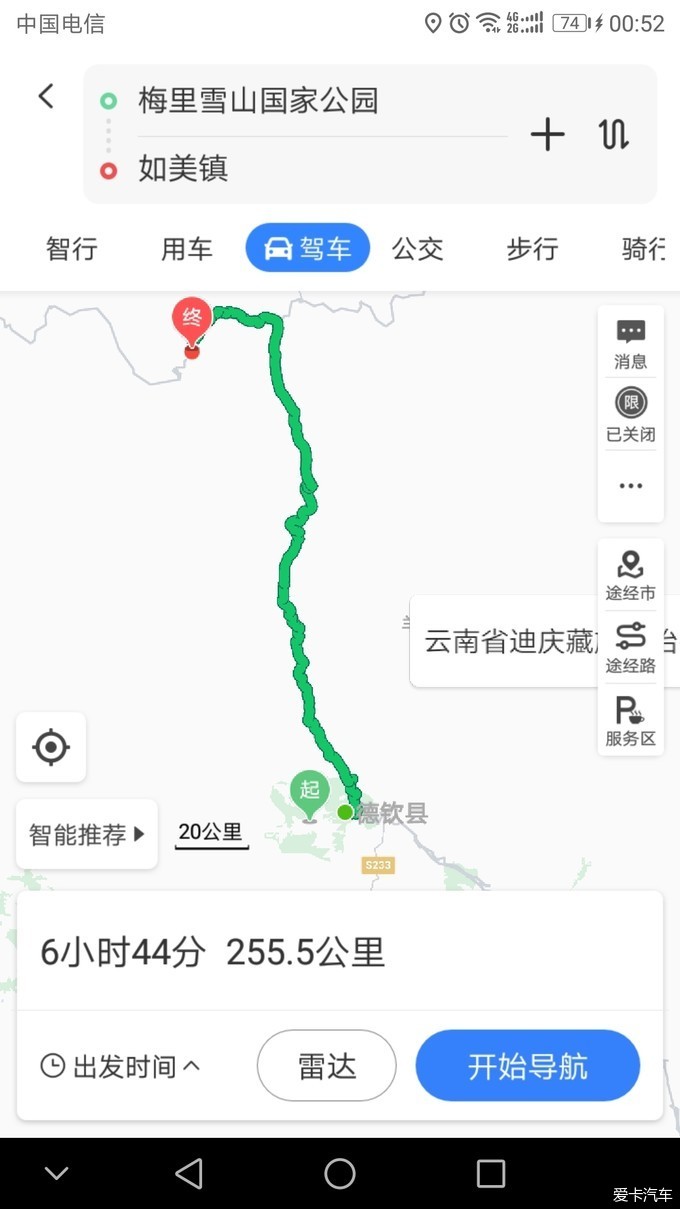This screenshot has width=680, height=1209.
Task: Start navigation with 开始导航
Action: pyautogui.click(x=528, y=1066)
